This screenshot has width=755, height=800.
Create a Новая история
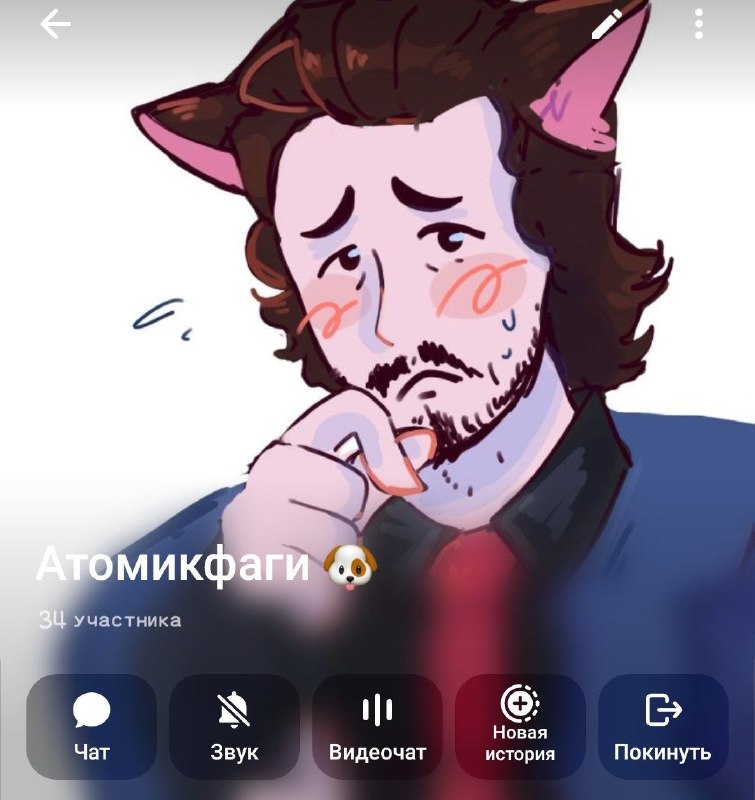pos(520,727)
